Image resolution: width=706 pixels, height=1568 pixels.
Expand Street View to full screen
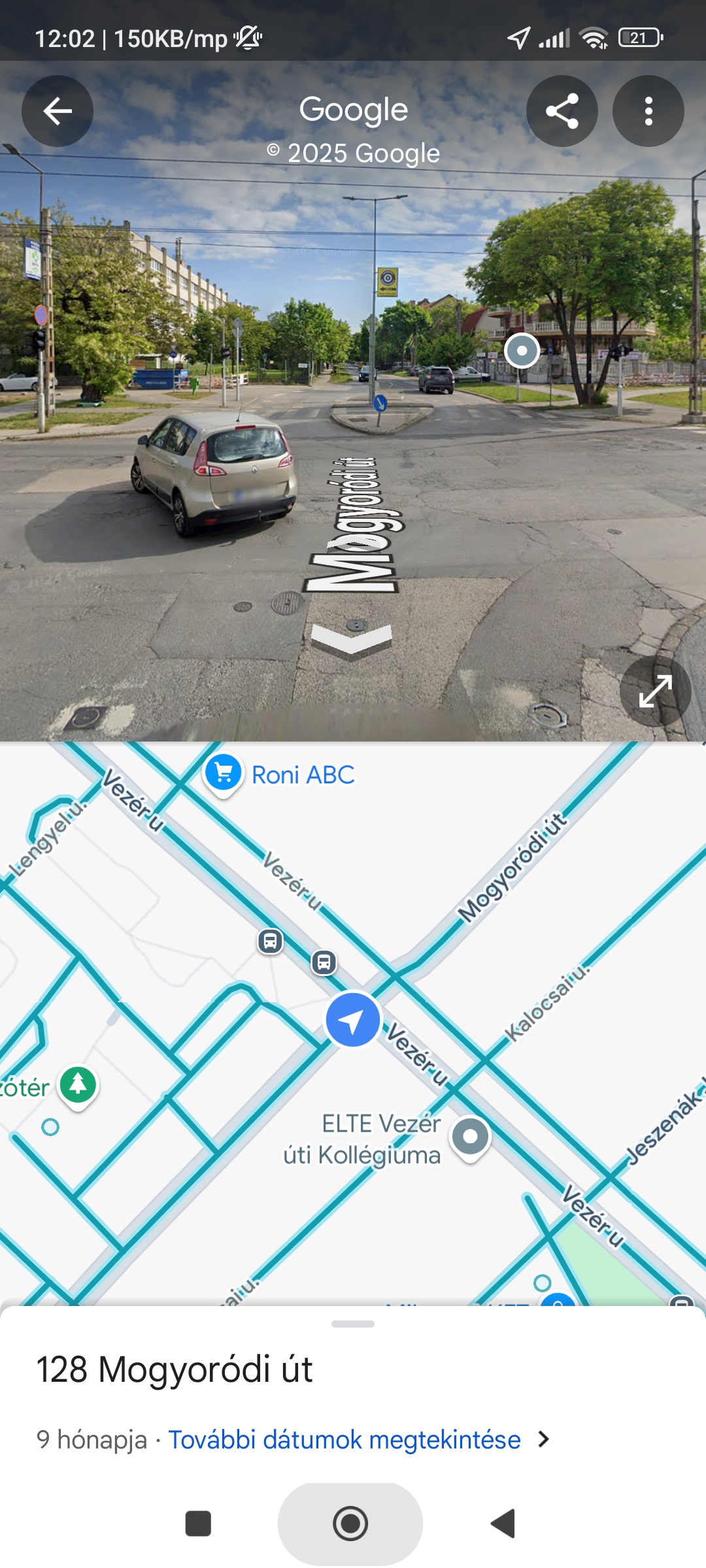655,691
